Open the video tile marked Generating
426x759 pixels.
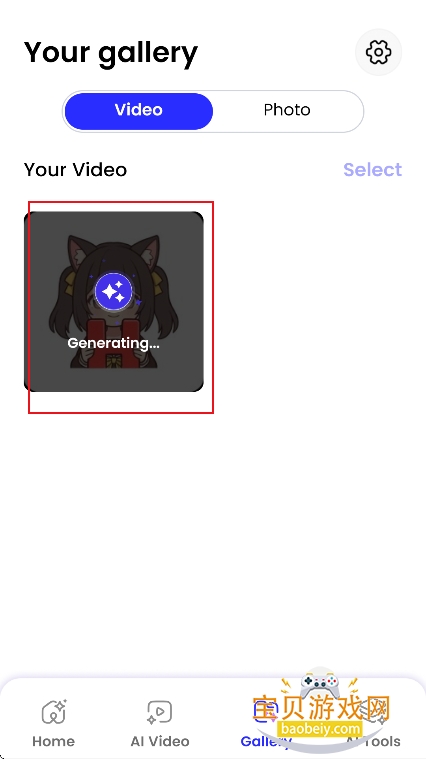pos(114,301)
